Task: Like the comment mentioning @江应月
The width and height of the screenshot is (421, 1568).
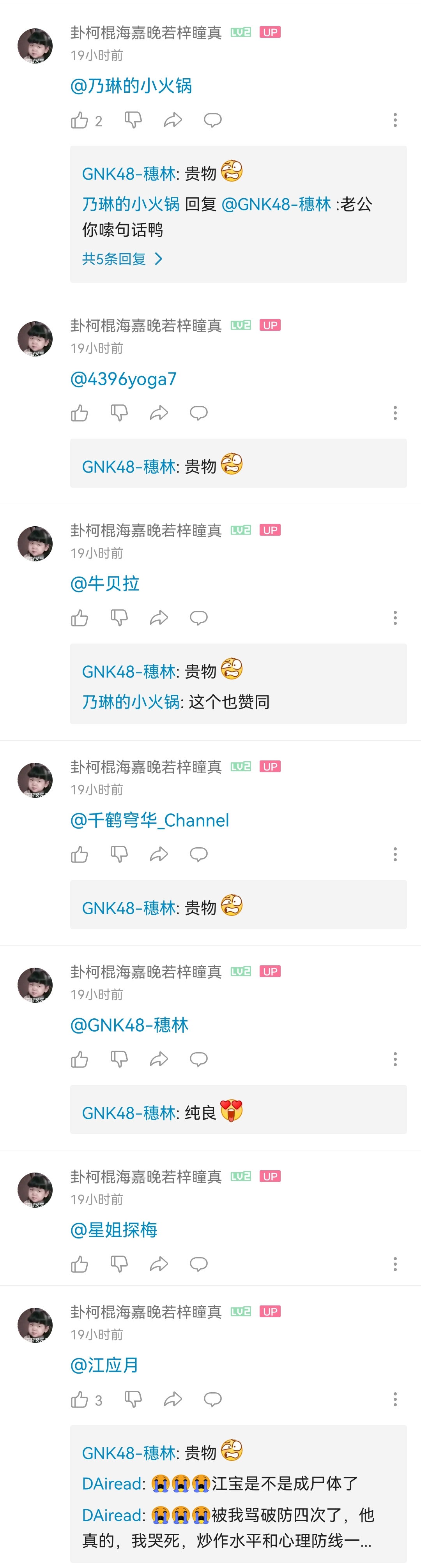Action: point(80,1400)
